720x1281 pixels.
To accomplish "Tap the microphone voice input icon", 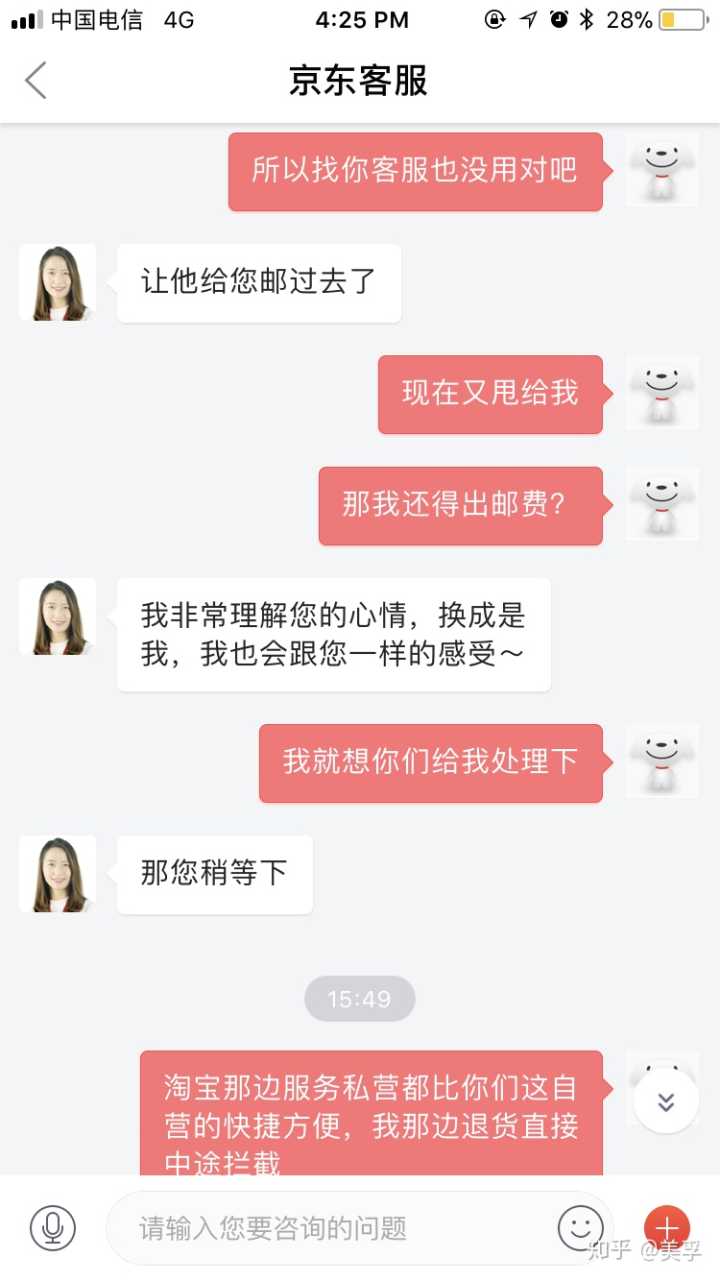I will (52, 1227).
